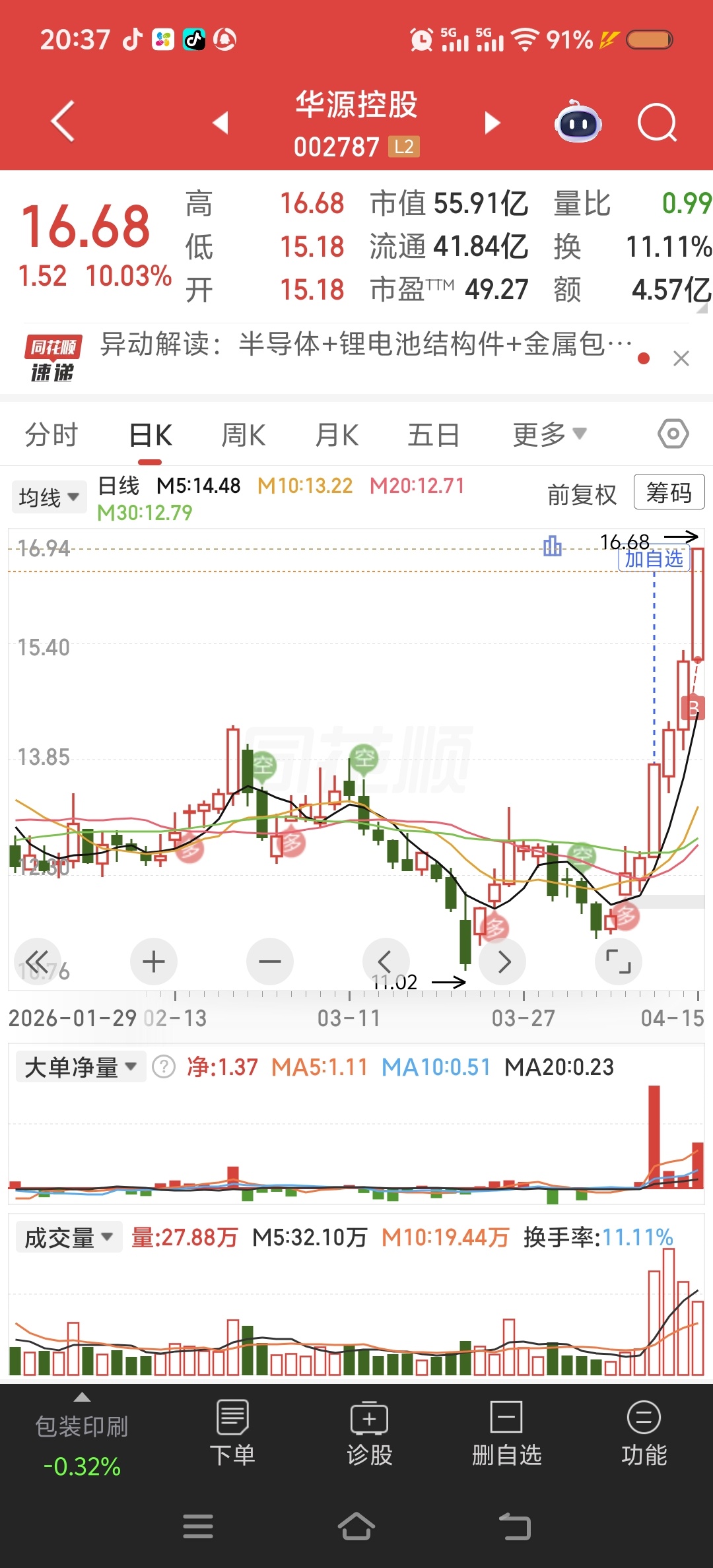Zoom out the K-line chart

[269, 962]
